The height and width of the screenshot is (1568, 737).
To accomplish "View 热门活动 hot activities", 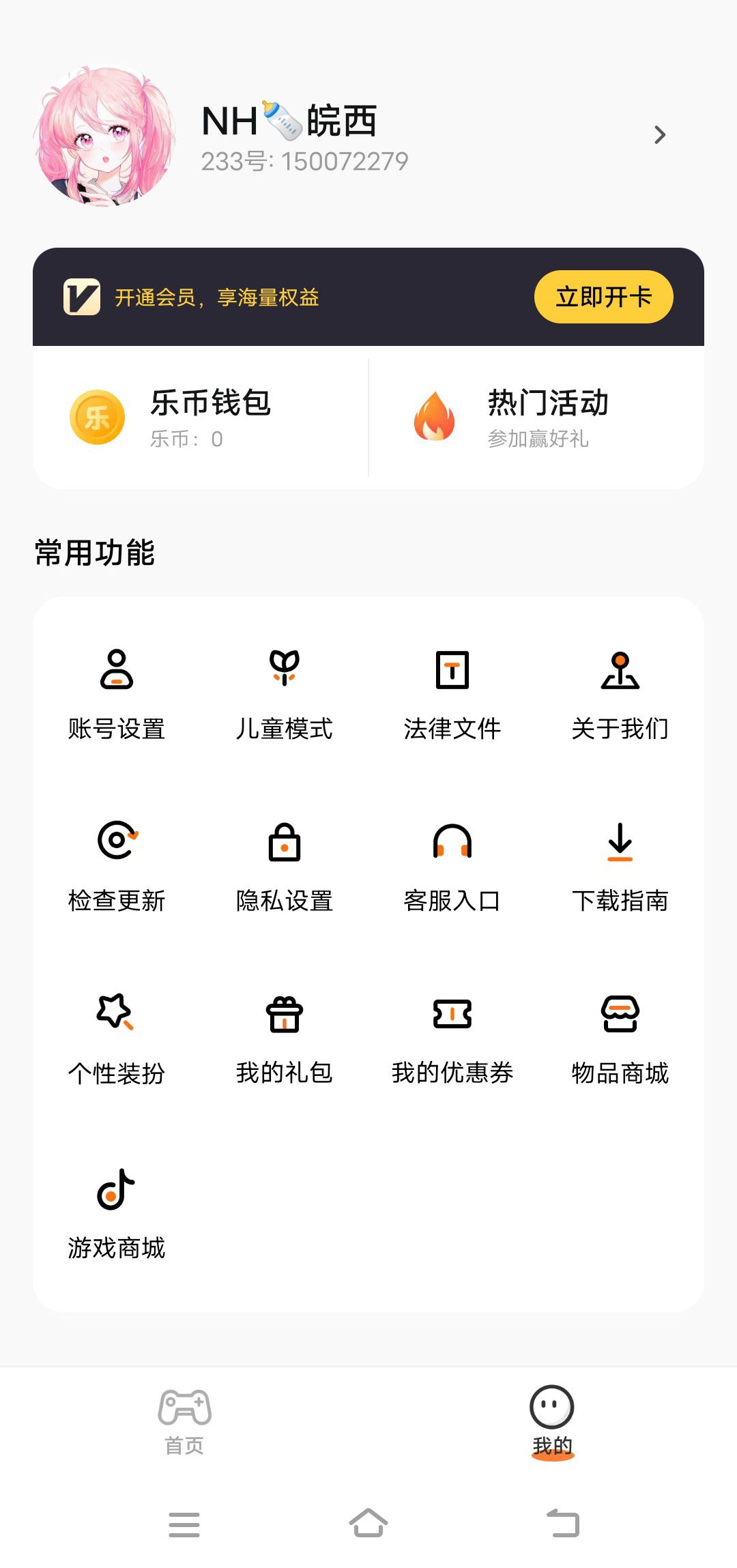I will tap(536, 418).
